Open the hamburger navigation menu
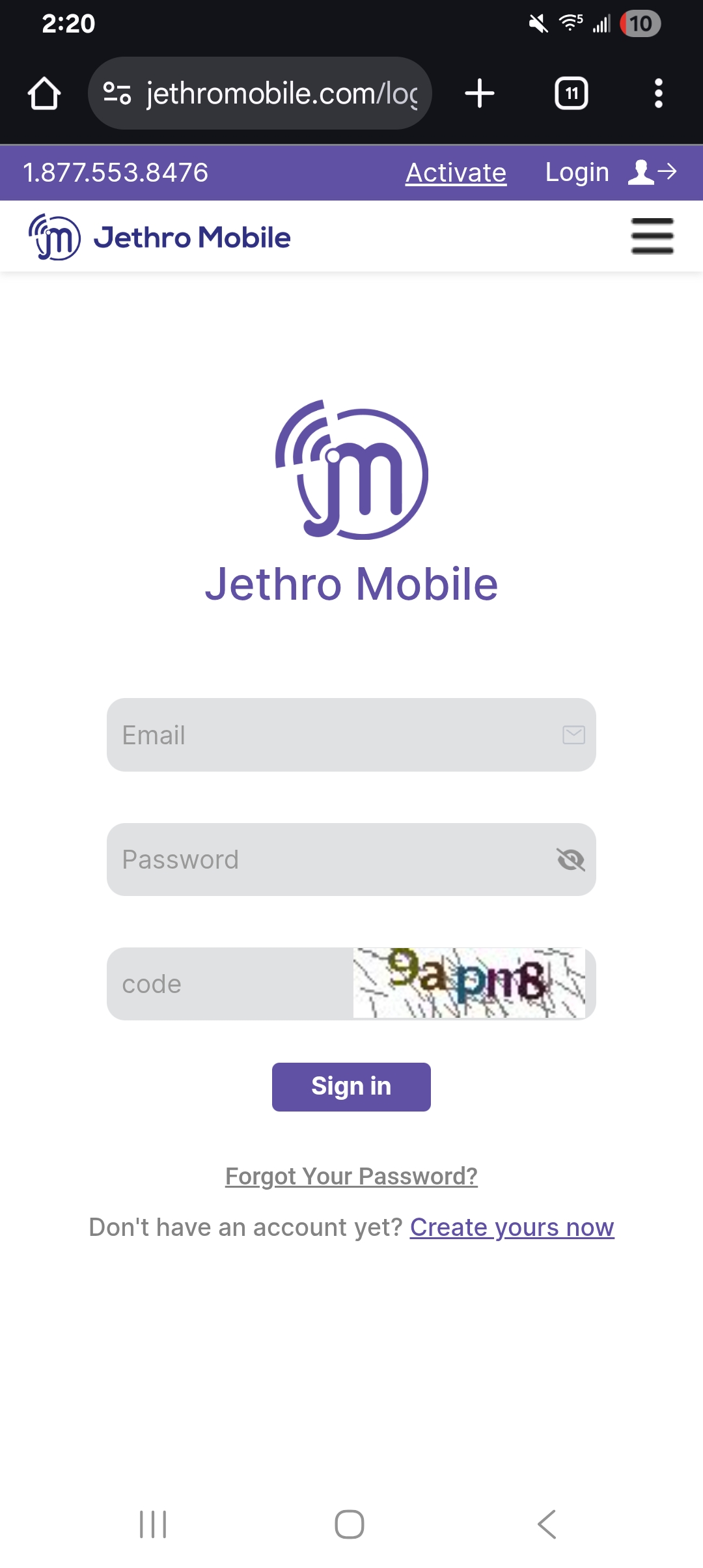The height and width of the screenshot is (1568, 703). pyautogui.click(x=652, y=236)
